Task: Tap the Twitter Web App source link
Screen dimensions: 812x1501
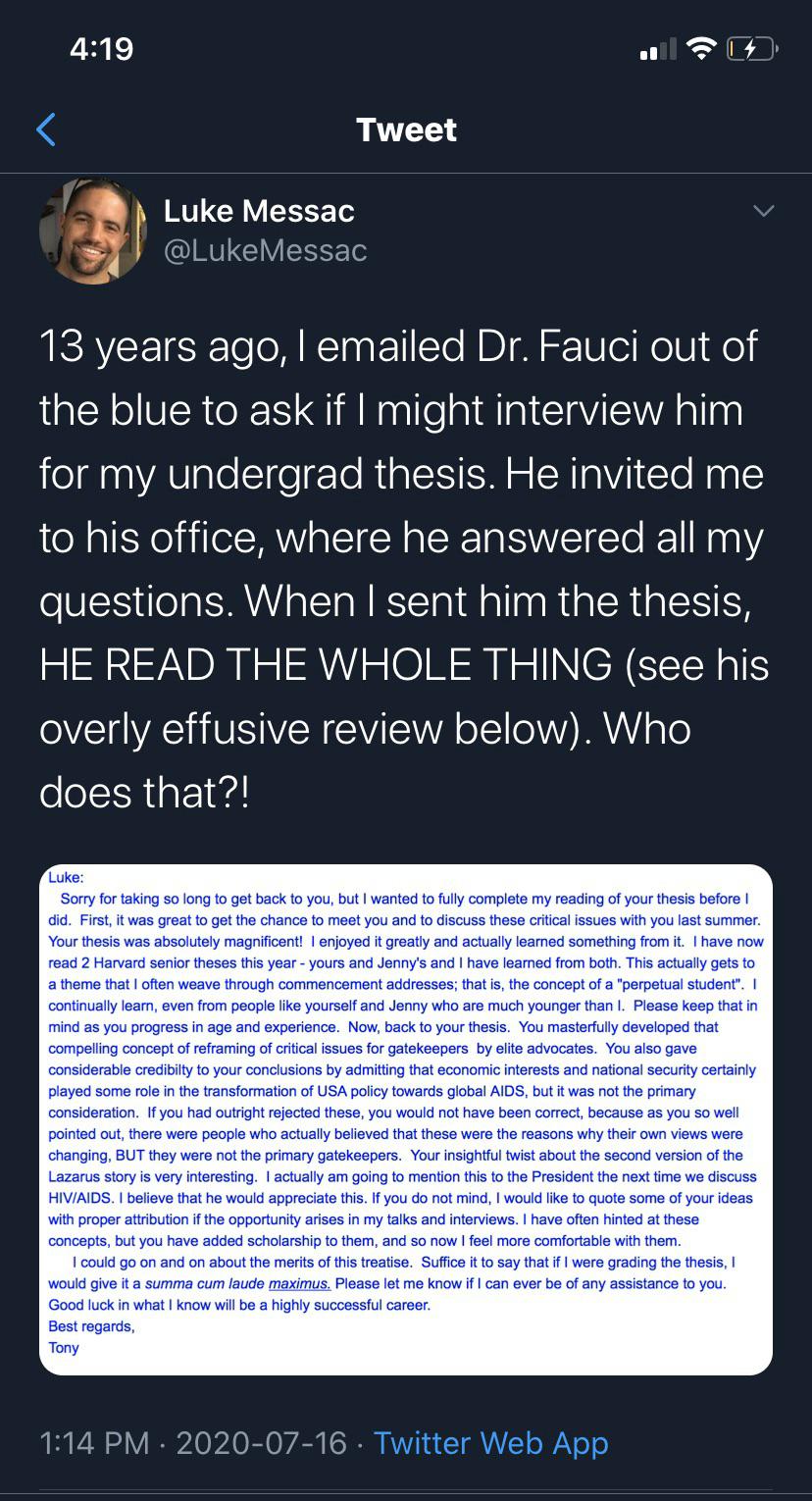Action: [490, 1443]
